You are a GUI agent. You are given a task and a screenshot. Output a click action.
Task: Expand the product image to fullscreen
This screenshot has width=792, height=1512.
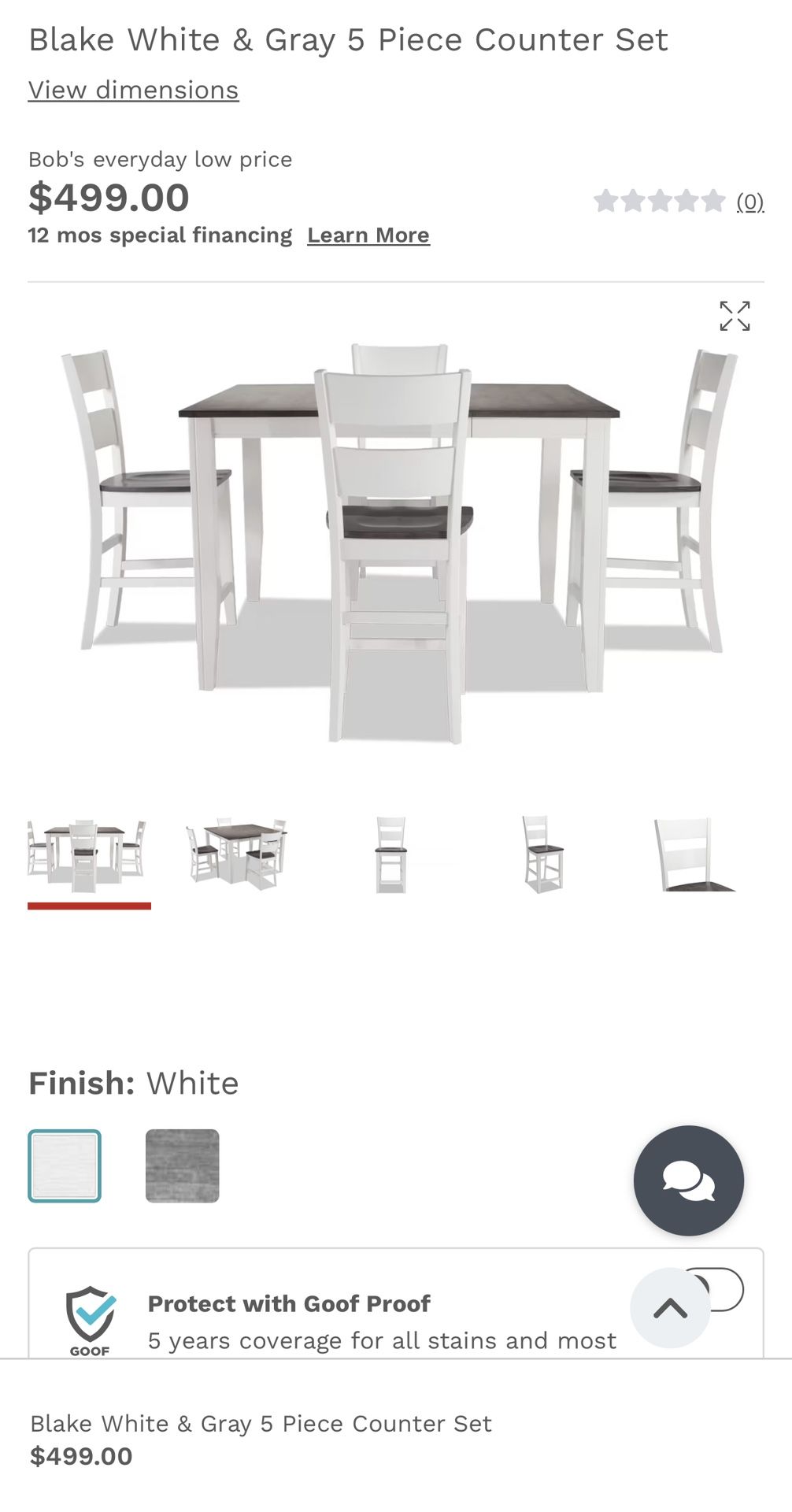[x=735, y=316]
